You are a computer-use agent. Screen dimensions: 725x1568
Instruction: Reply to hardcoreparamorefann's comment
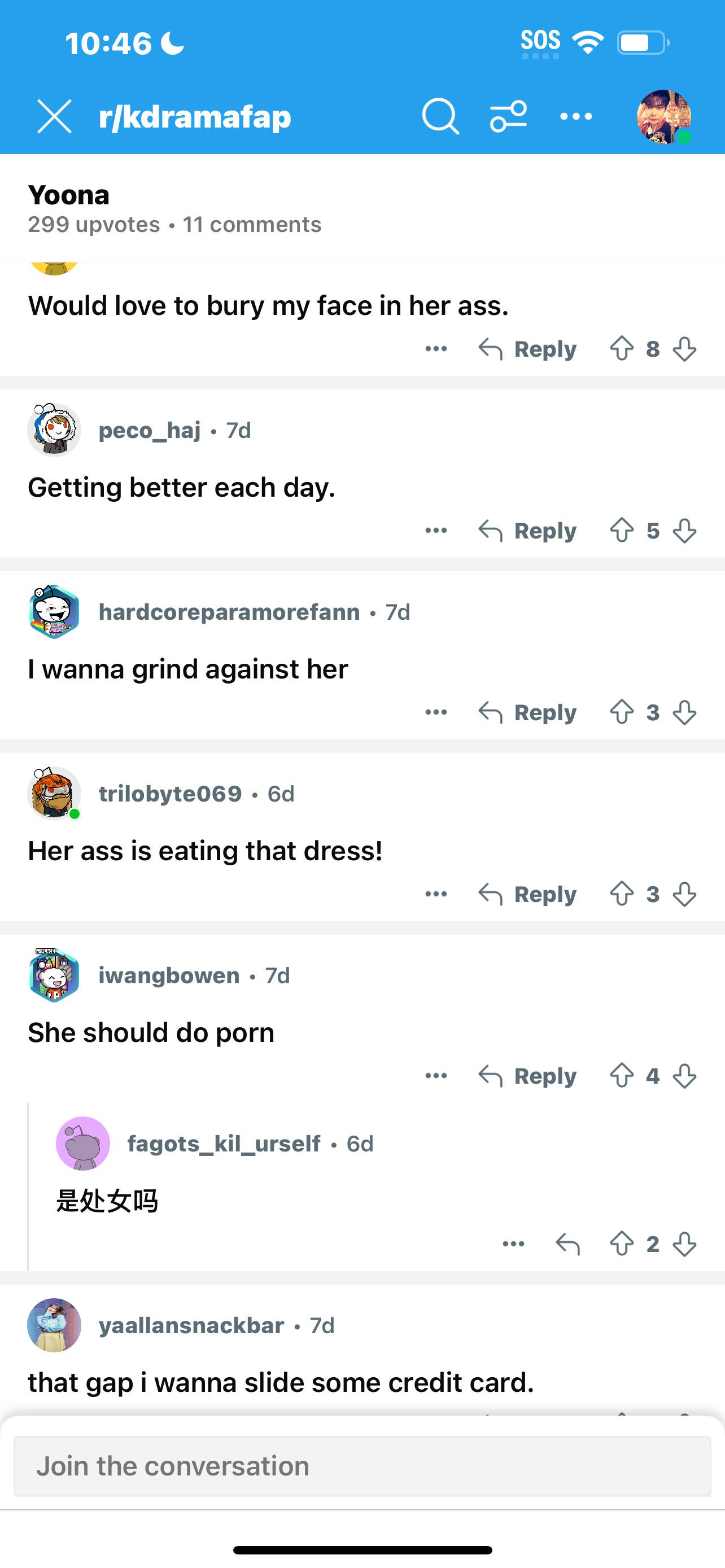point(527,712)
